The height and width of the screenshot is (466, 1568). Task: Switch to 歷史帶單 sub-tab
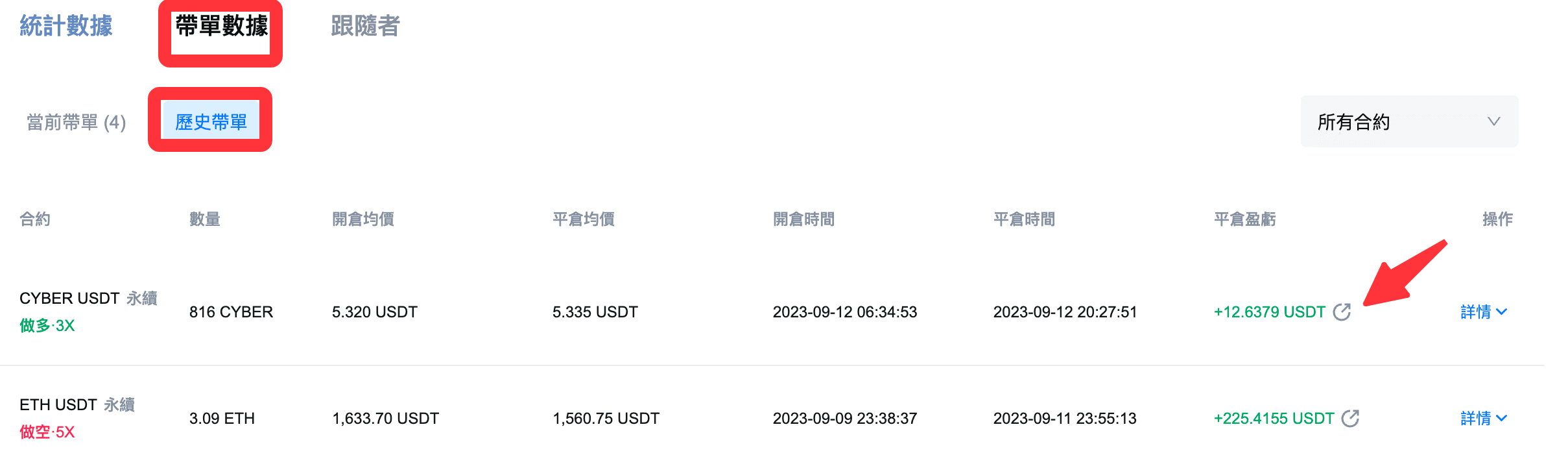click(211, 121)
